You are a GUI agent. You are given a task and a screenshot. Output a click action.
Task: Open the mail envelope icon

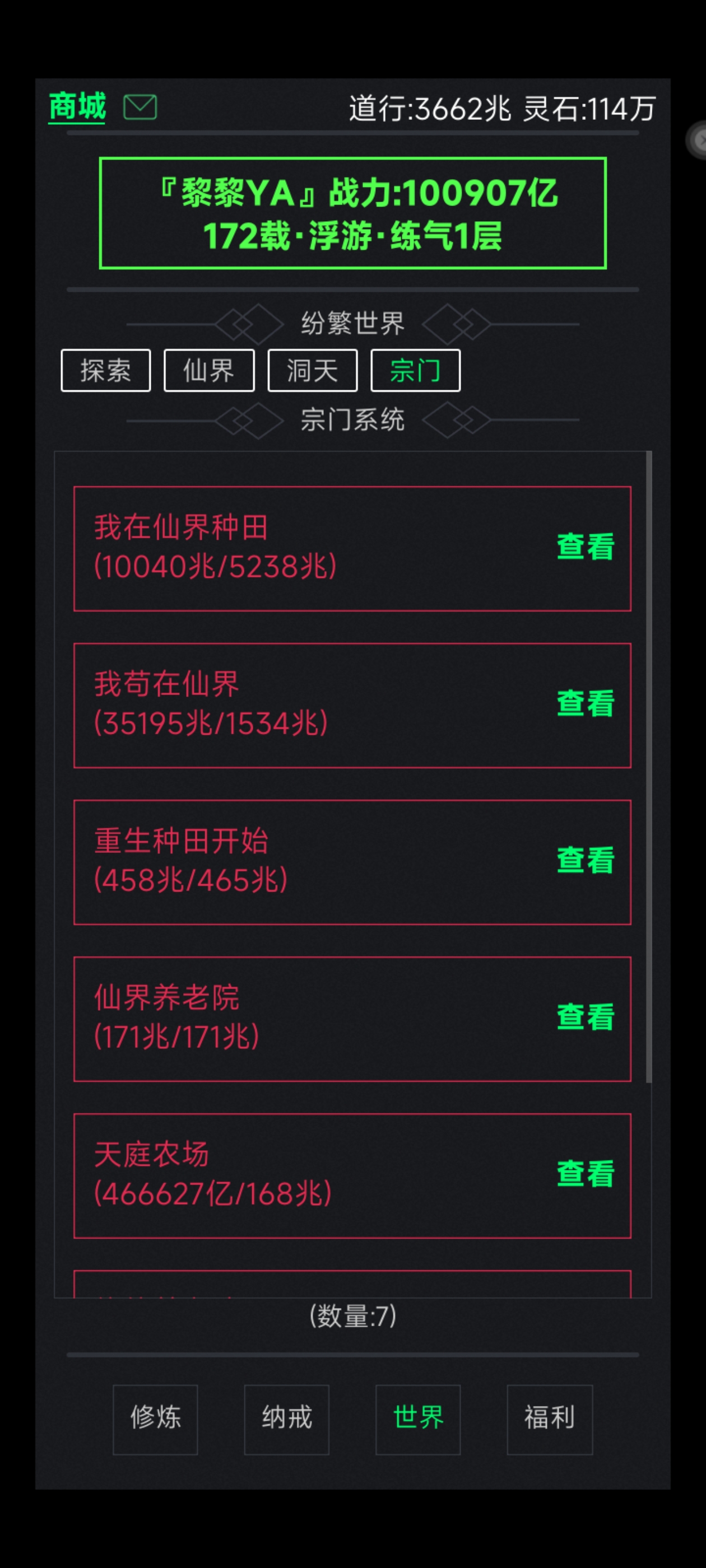coord(140,107)
